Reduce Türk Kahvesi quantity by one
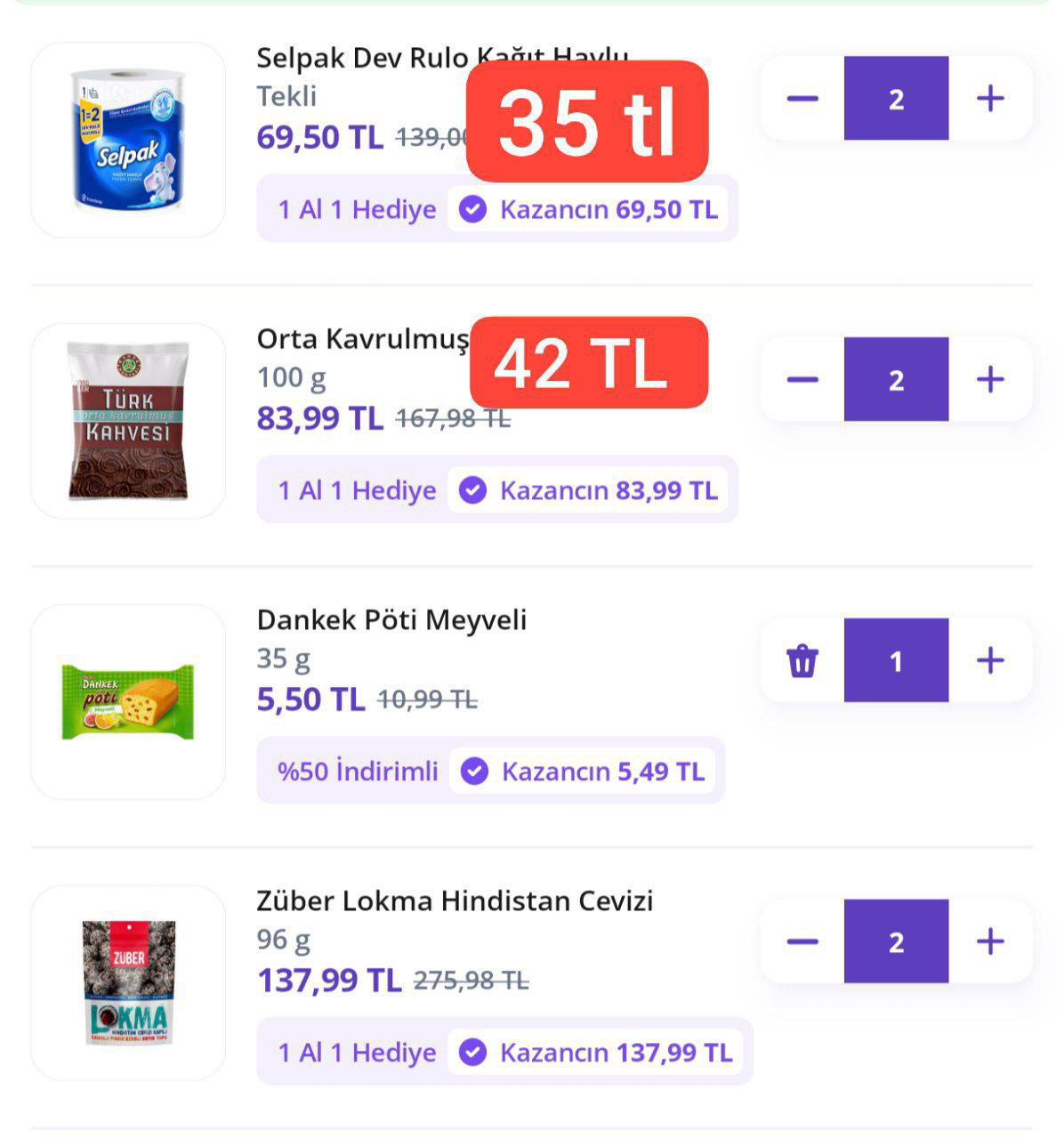The image size is (1064, 1139). tap(802, 380)
